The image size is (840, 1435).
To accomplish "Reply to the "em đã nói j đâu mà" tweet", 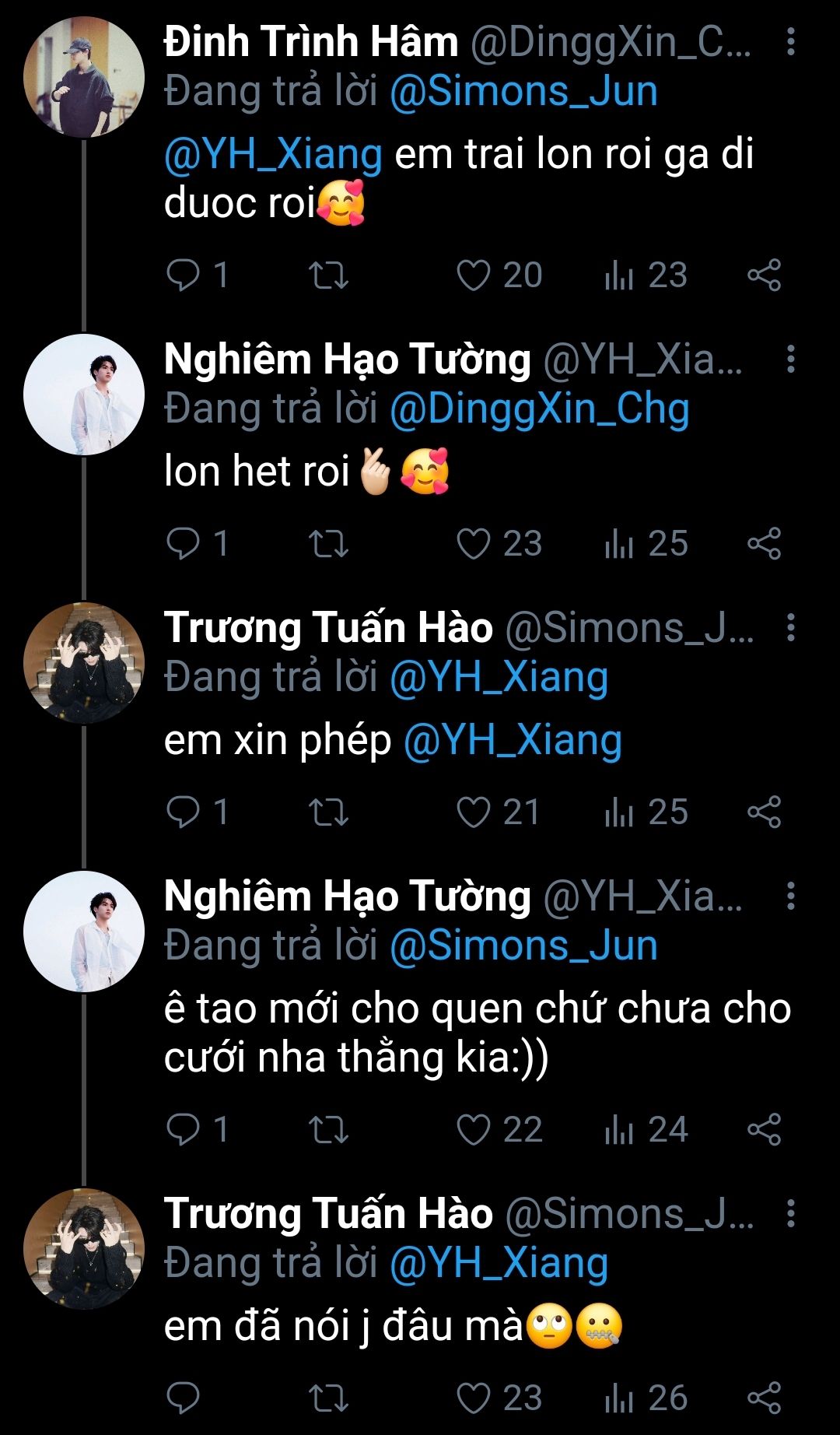I will tap(184, 1398).
